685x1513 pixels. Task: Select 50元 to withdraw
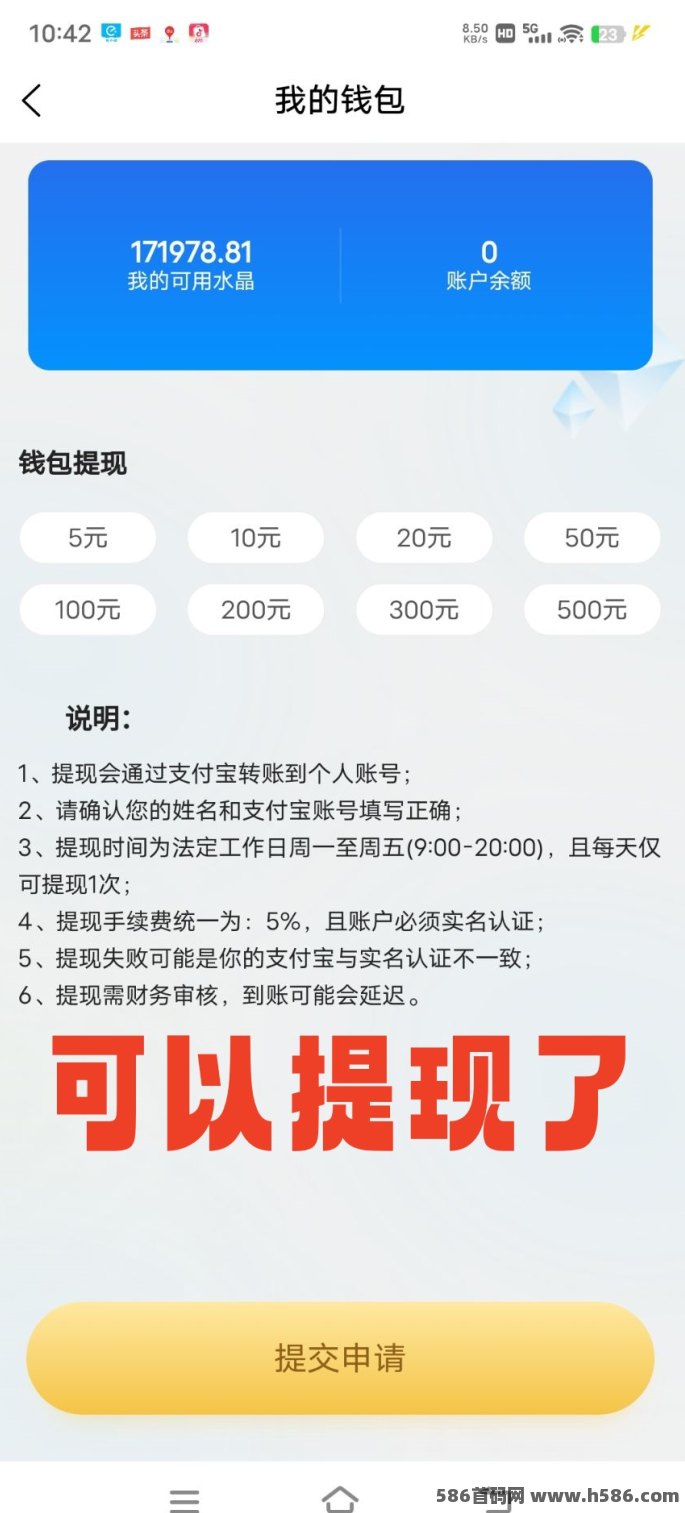click(592, 538)
